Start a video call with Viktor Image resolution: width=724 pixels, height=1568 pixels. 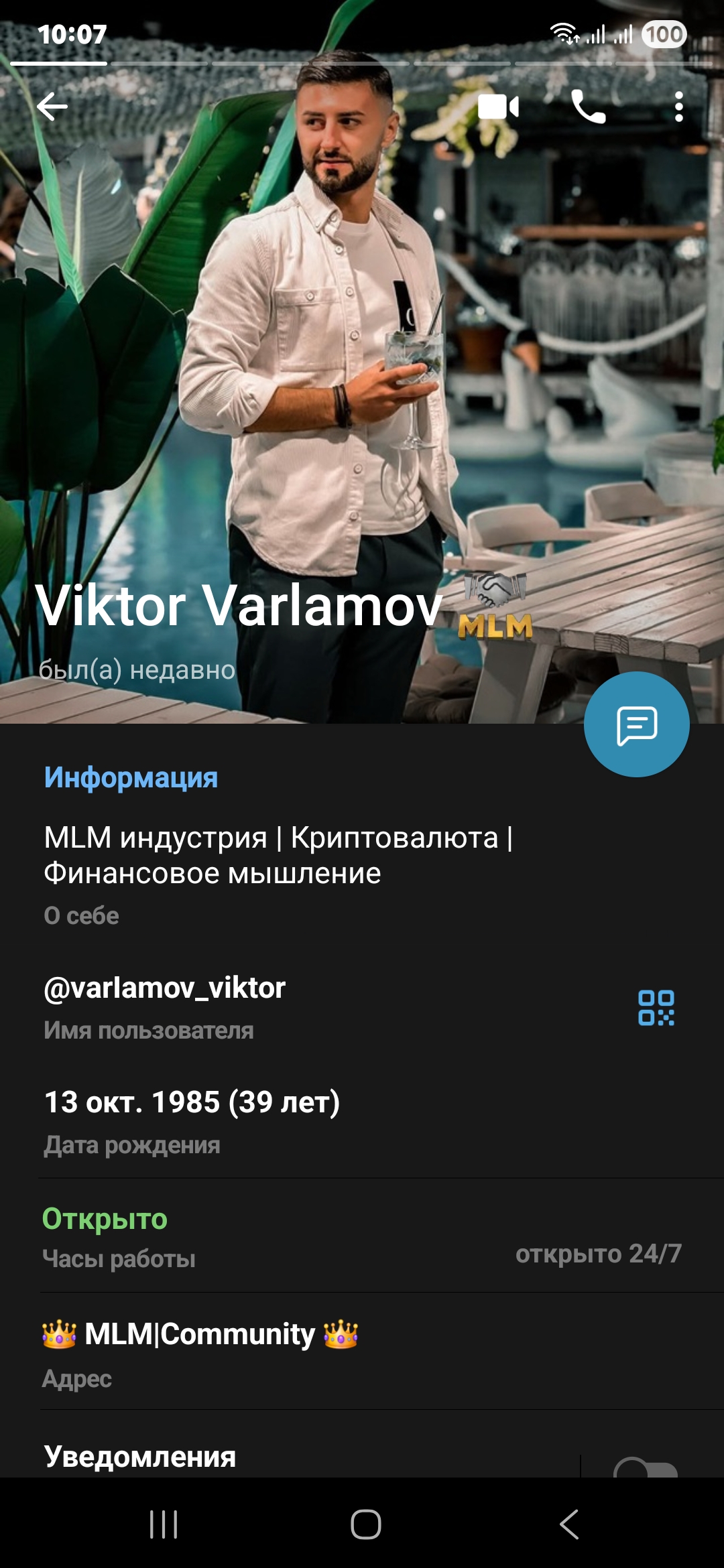click(x=498, y=107)
